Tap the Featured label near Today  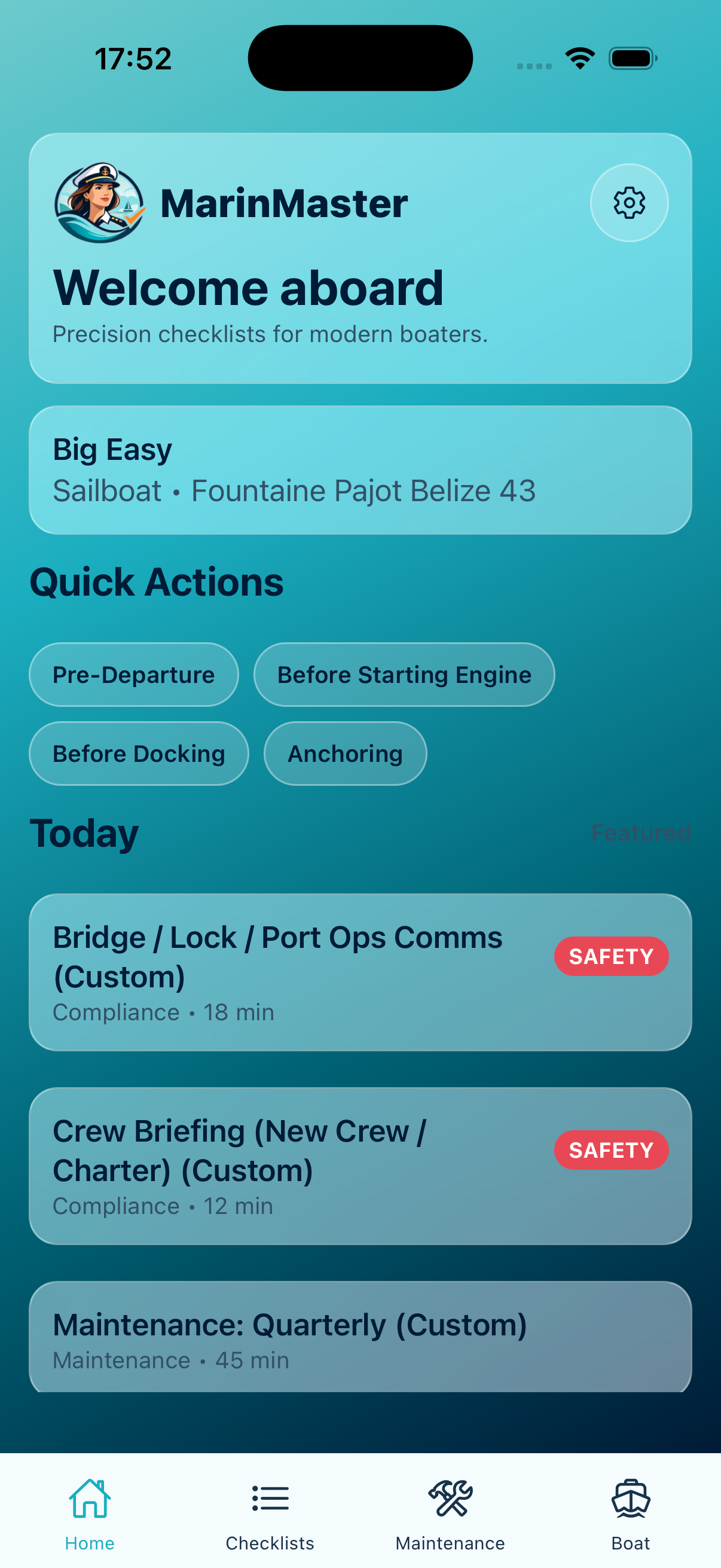coord(641,832)
